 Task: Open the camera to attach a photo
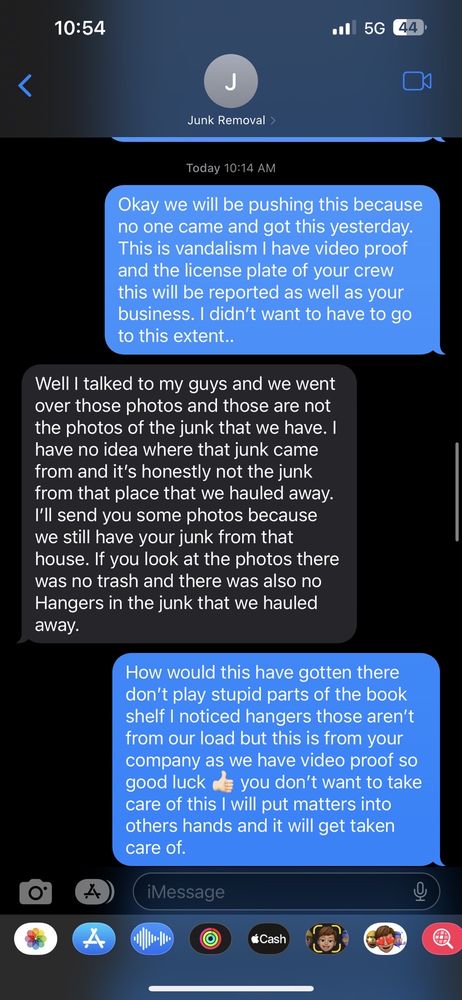point(35,891)
